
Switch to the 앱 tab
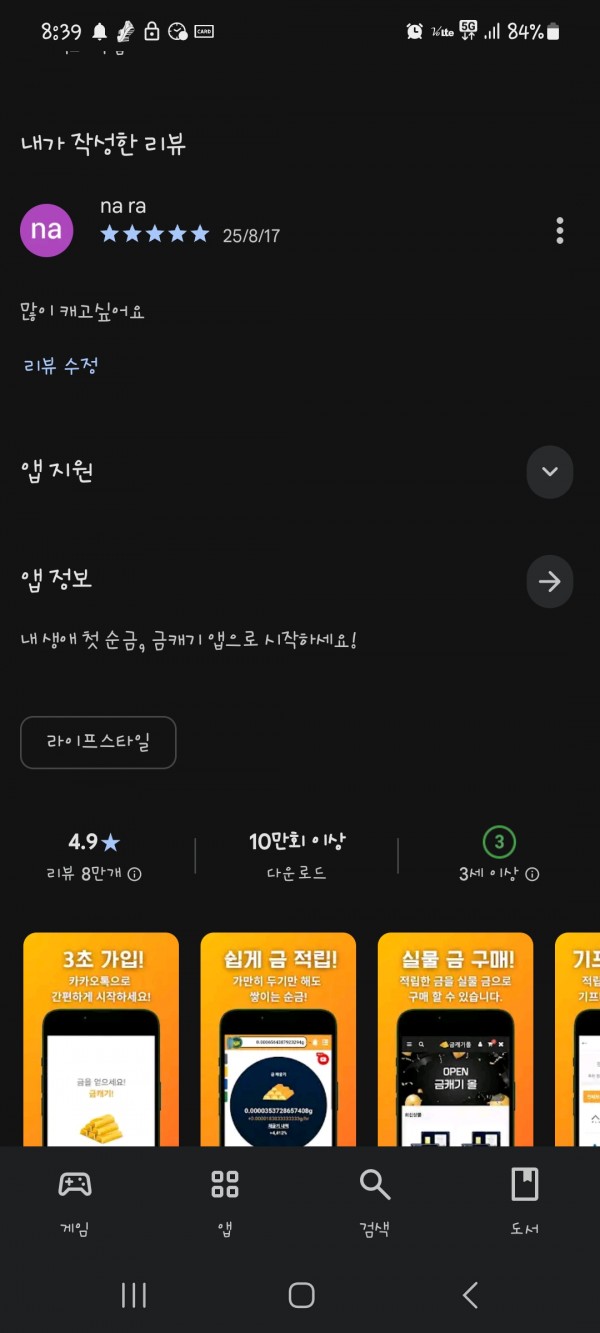pyautogui.click(x=225, y=1201)
